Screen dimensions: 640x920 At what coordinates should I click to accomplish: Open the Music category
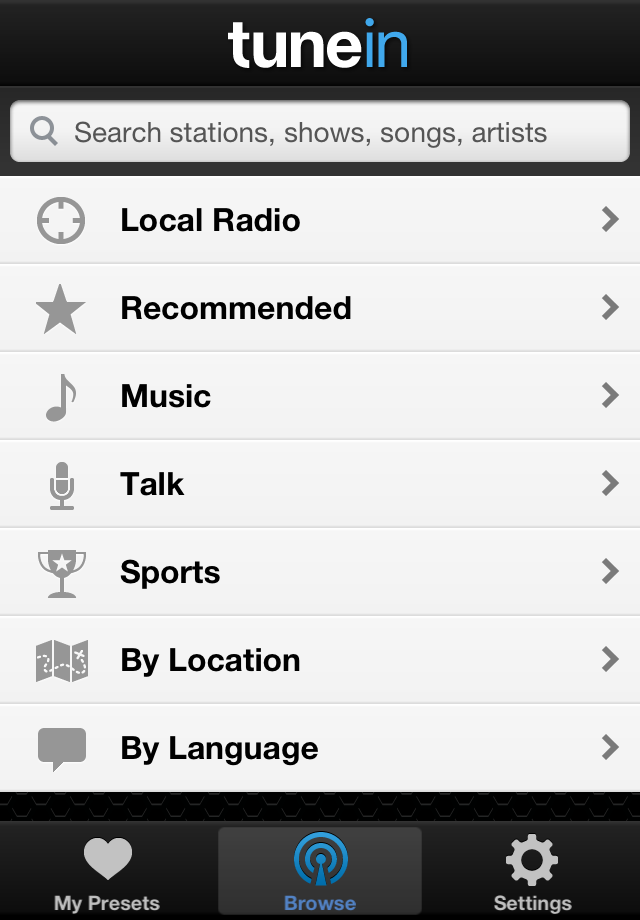tap(320, 396)
